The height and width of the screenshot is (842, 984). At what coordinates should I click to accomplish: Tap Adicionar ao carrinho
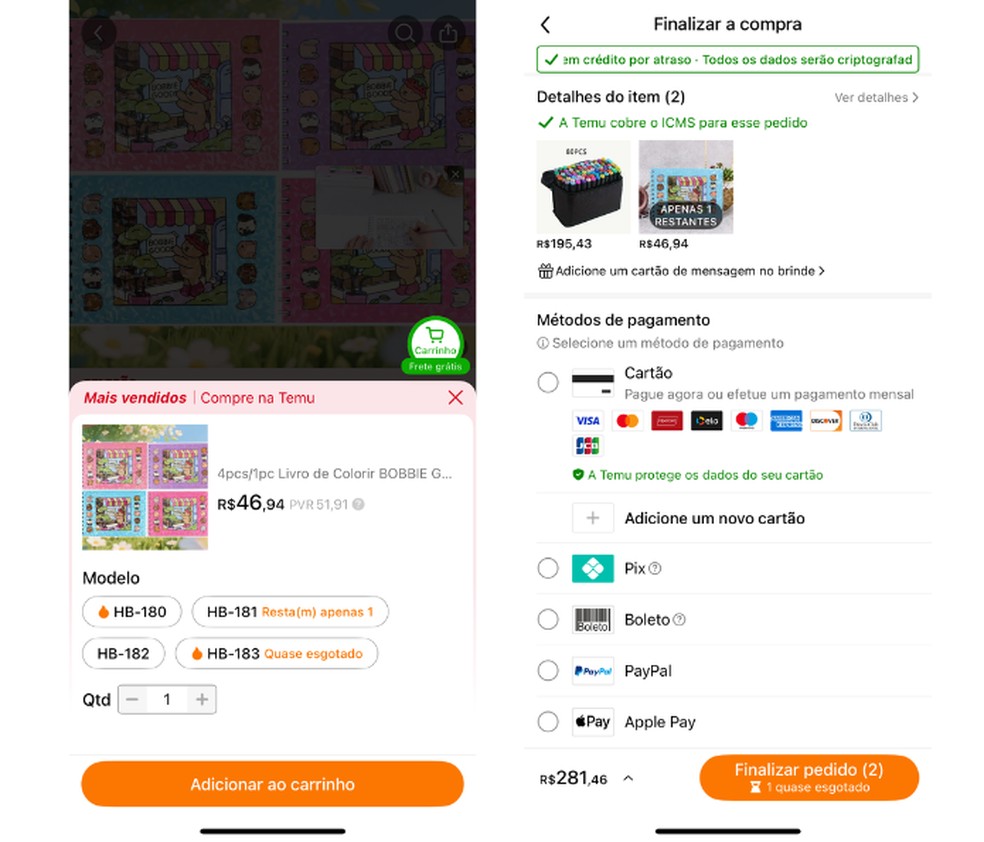[x=272, y=784]
